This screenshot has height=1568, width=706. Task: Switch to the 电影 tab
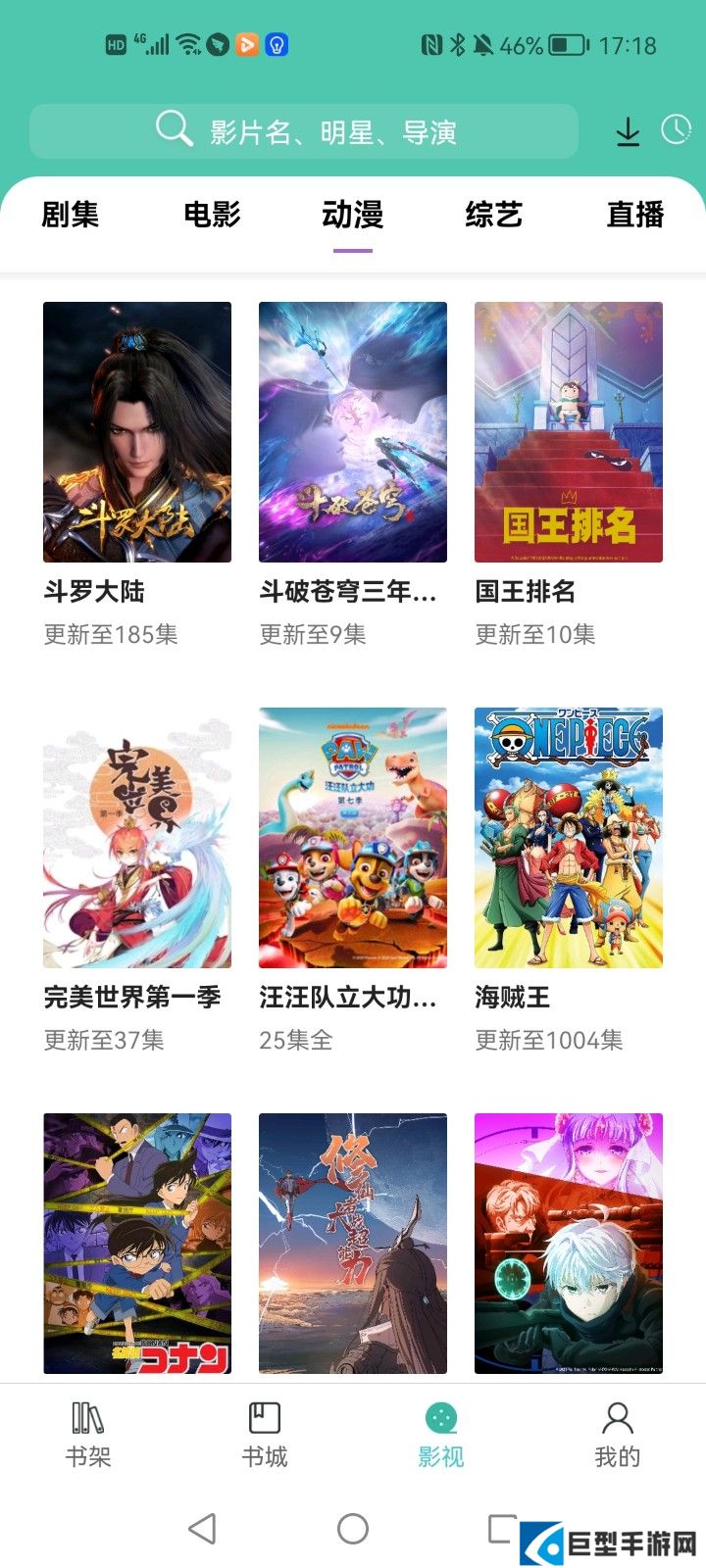pyautogui.click(x=211, y=215)
